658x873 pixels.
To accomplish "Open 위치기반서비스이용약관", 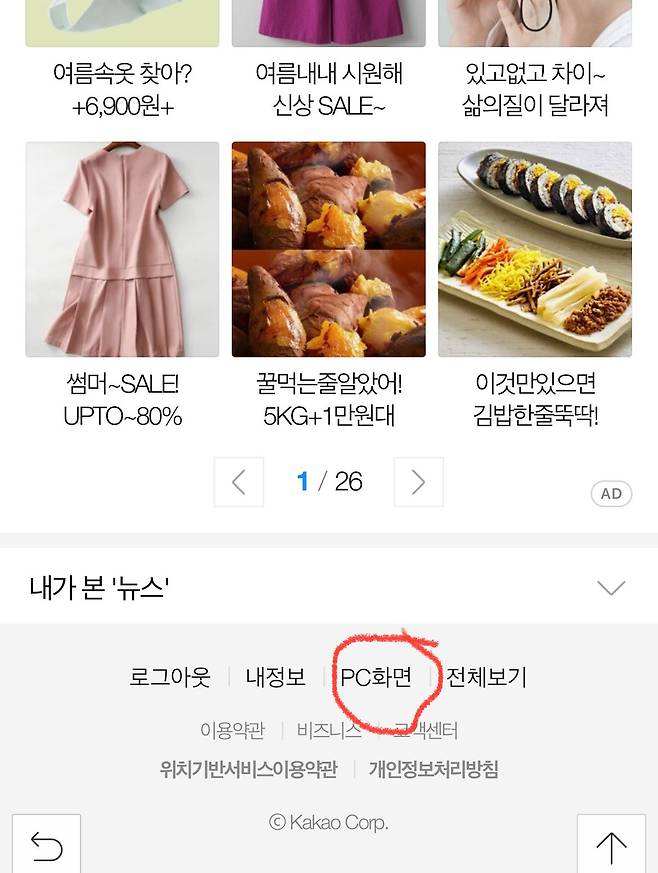I will pos(248,770).
